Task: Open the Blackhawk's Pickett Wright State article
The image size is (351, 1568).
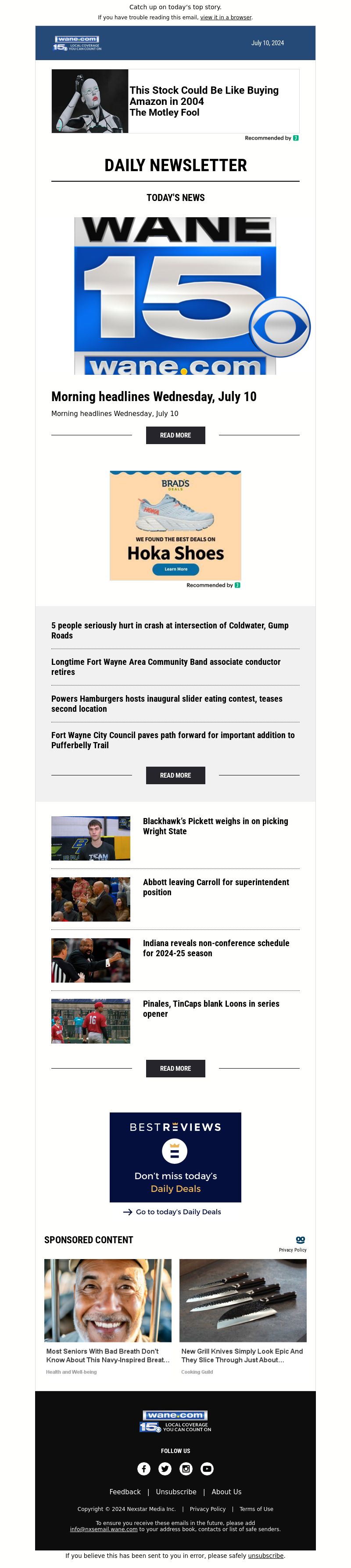Action: coord(215,826)
